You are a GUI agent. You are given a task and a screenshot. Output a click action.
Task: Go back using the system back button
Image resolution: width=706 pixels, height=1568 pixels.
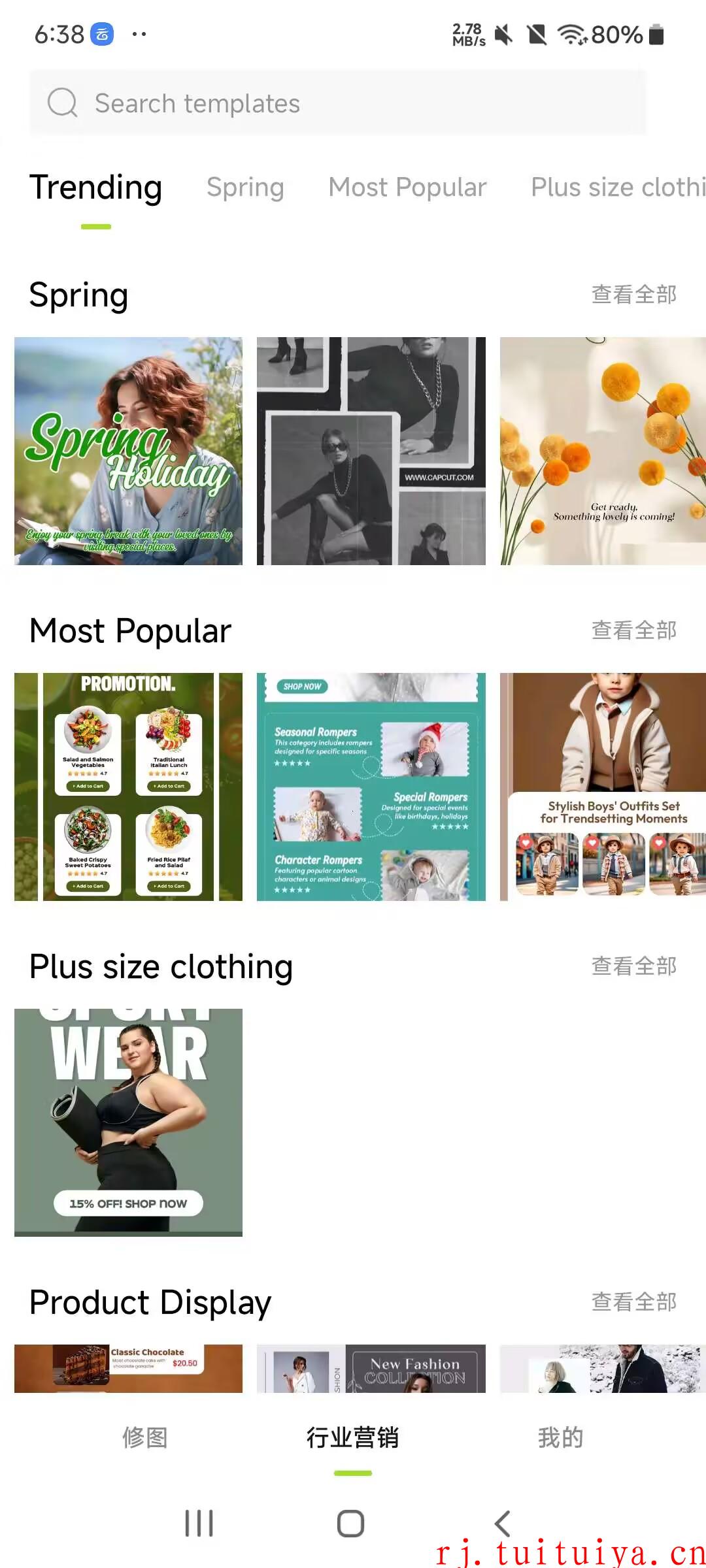503,1524
